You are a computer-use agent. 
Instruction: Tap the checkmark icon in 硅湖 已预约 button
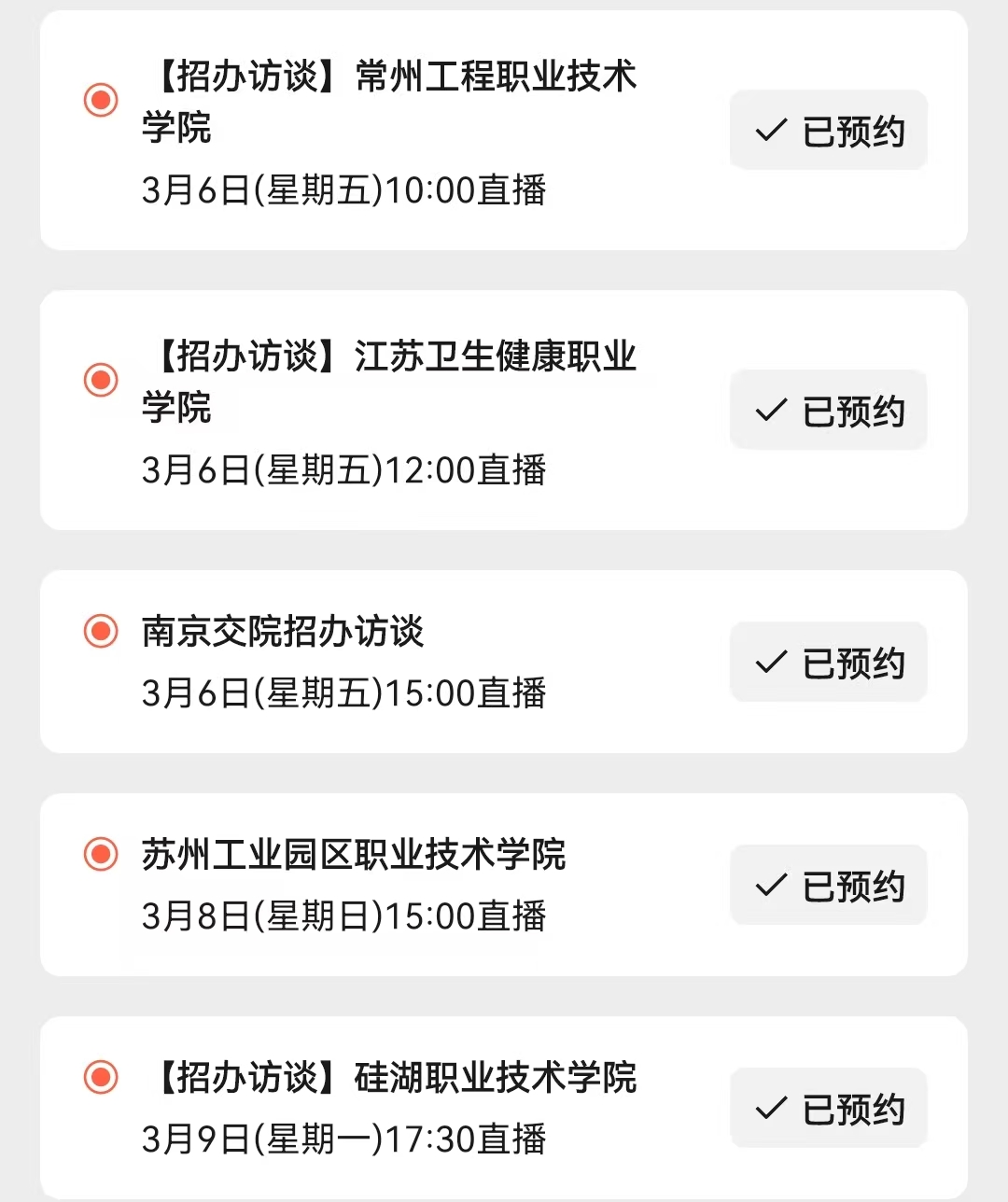tap(771, 1109)
